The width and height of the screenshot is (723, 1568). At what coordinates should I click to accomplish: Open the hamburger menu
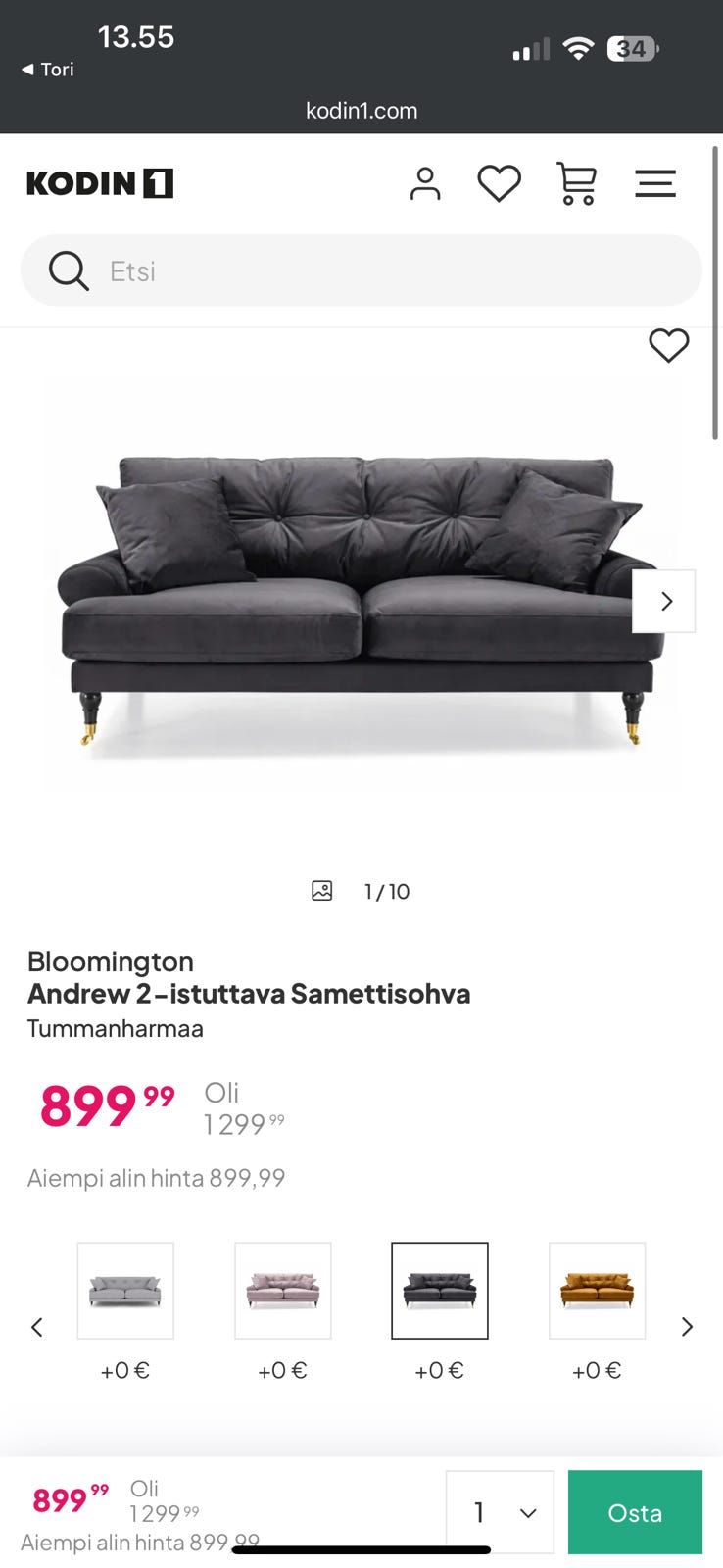(655, 183)
